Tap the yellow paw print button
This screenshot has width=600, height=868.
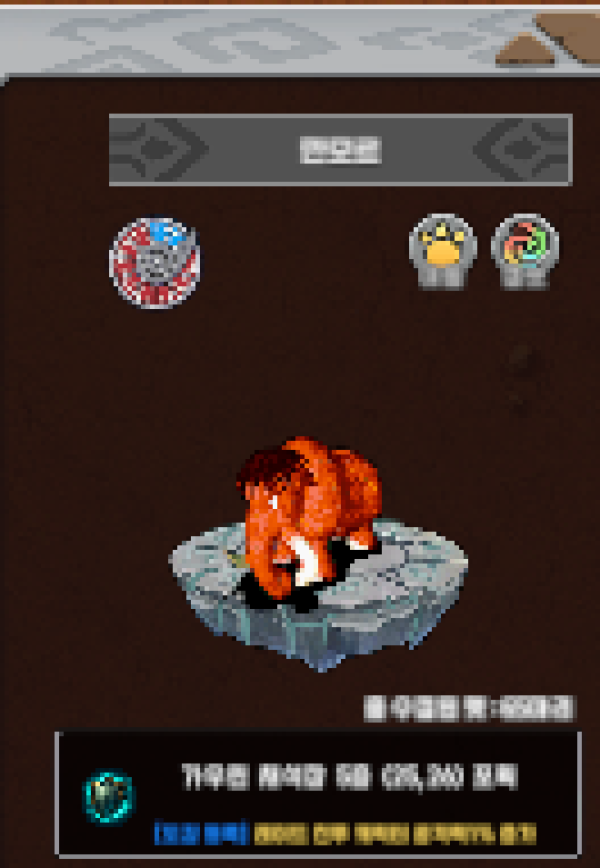442,248
